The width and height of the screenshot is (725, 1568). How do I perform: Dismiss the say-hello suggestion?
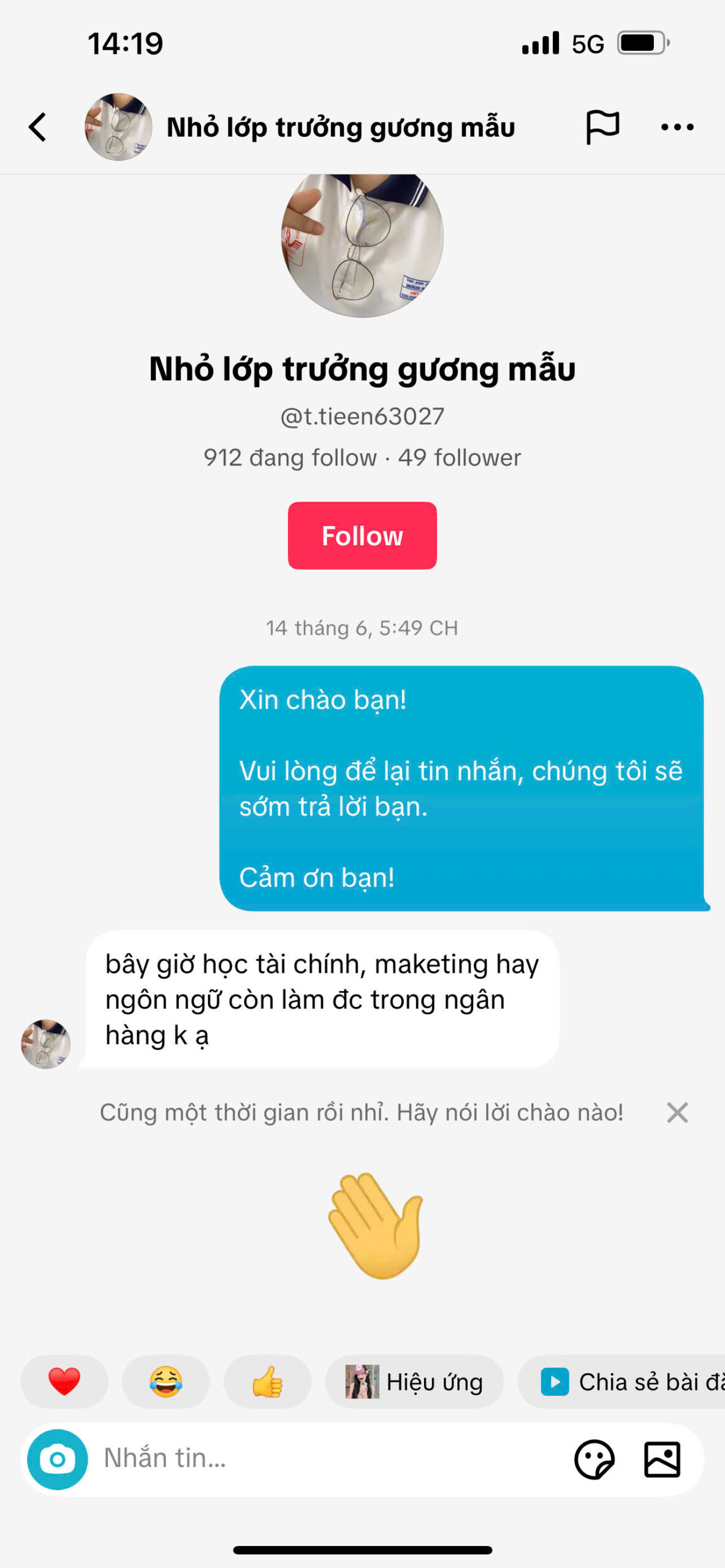point(677,1112)
